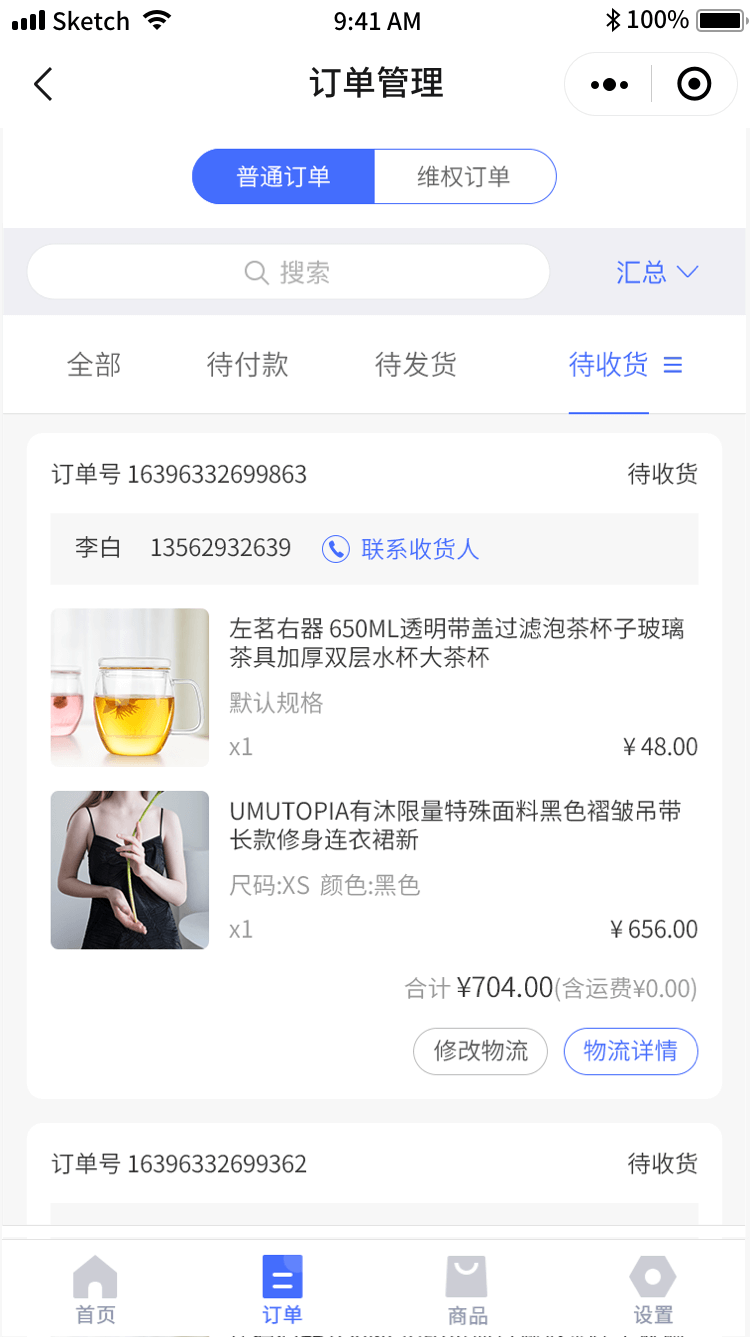The image size is (750, 1337).
Task: Switch to the 待发货 tab
Action: pyautogui.click(x=416, y=365)
